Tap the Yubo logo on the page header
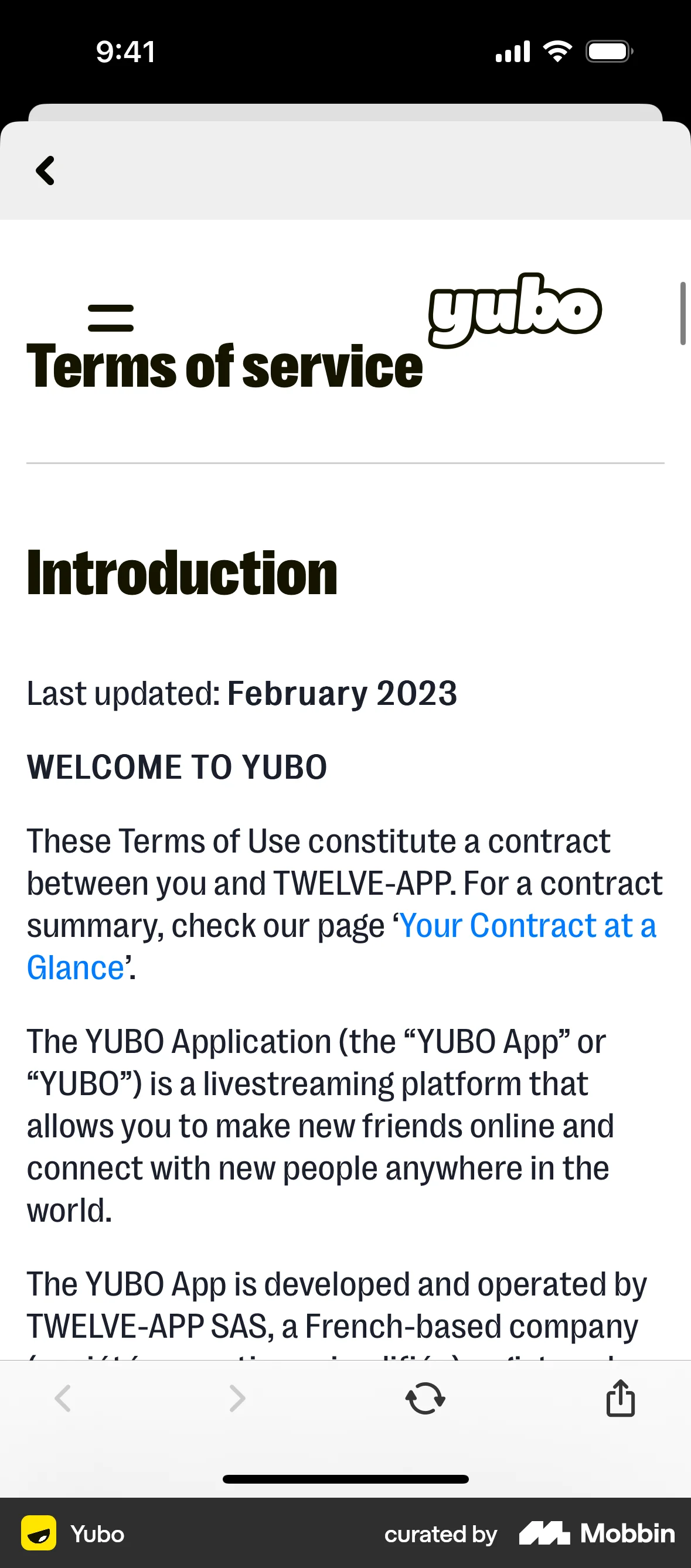 515,312
